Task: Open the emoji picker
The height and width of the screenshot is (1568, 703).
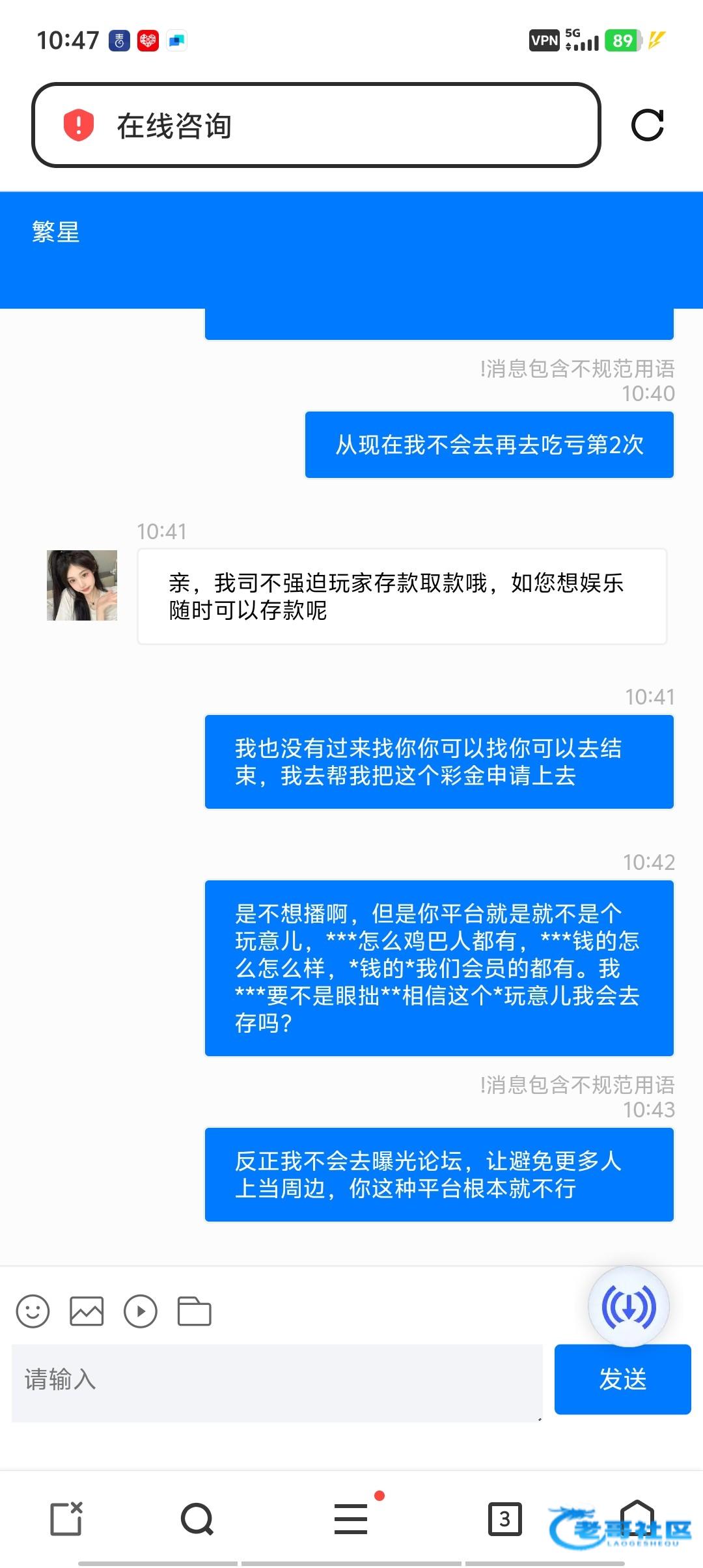Action: (33, 1311)
